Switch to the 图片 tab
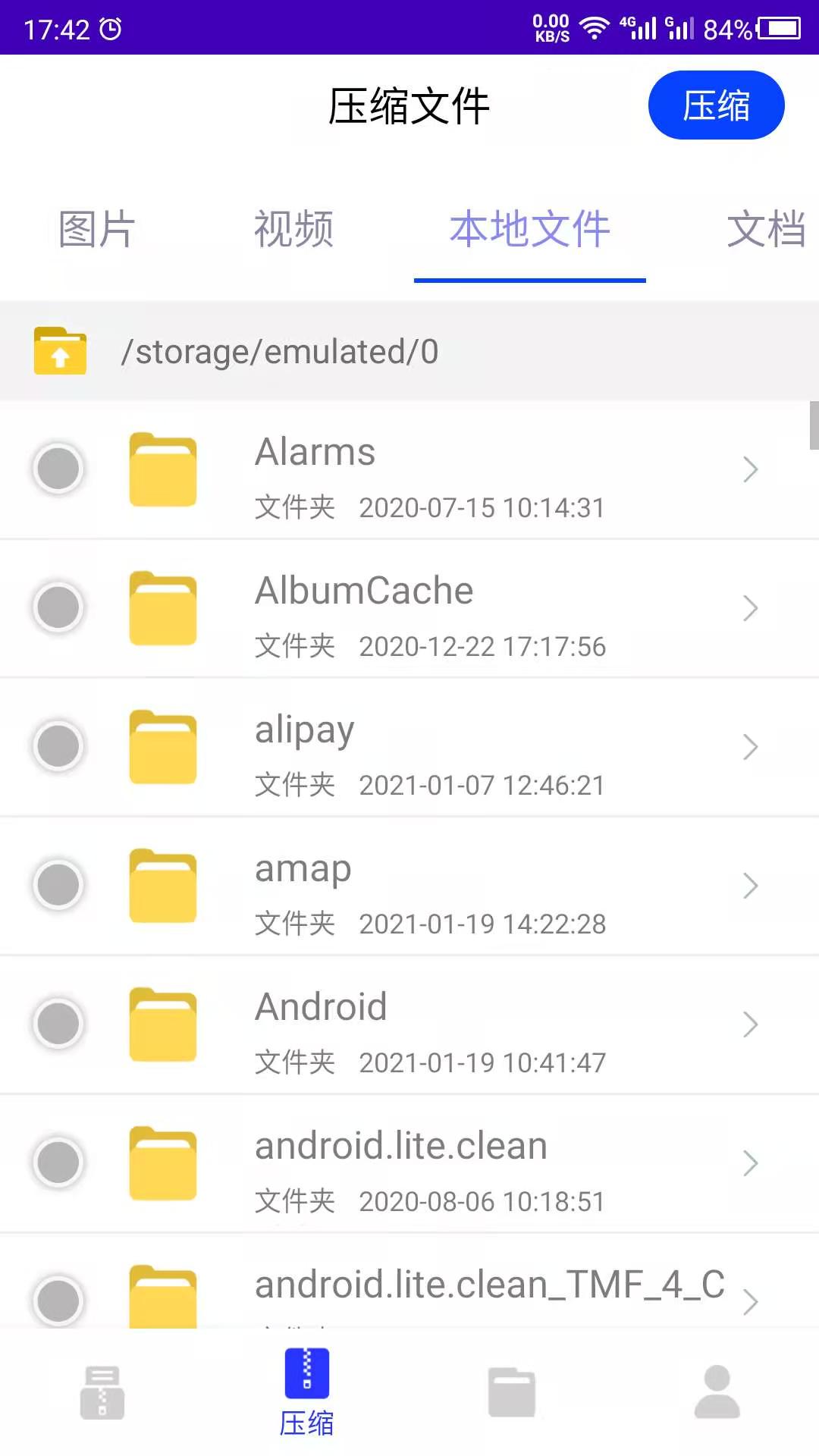 pyautogui.click(x=96, y=230)
